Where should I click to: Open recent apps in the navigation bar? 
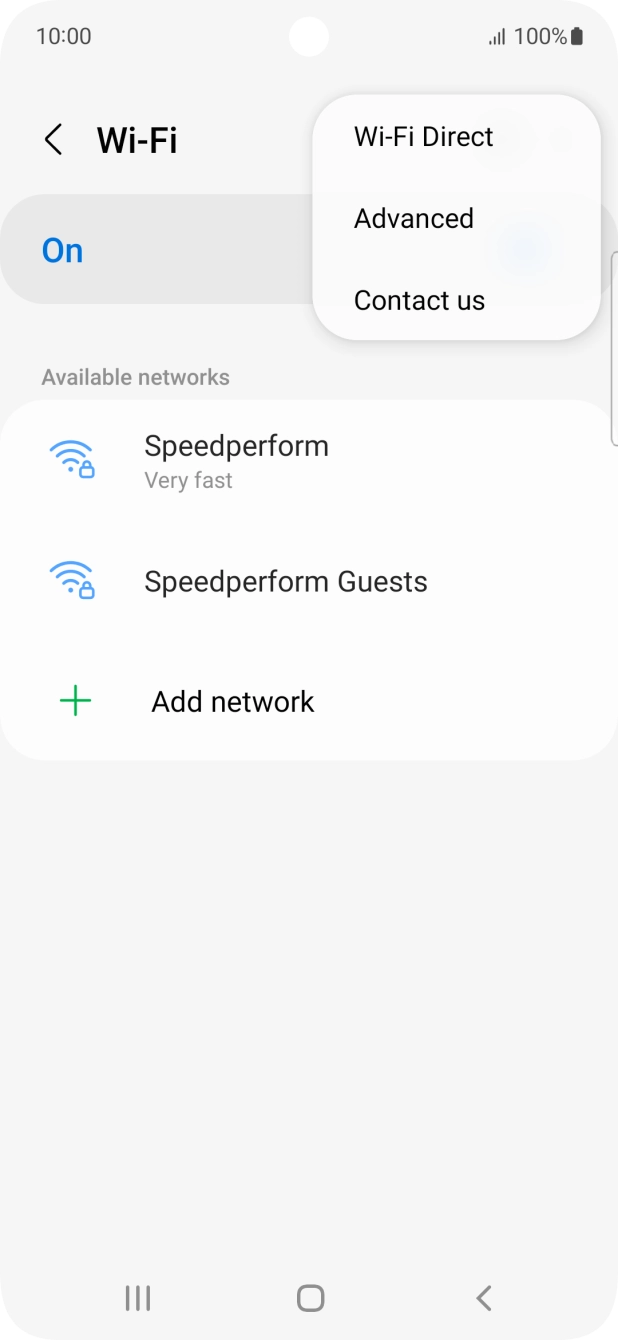[137, 1298]
